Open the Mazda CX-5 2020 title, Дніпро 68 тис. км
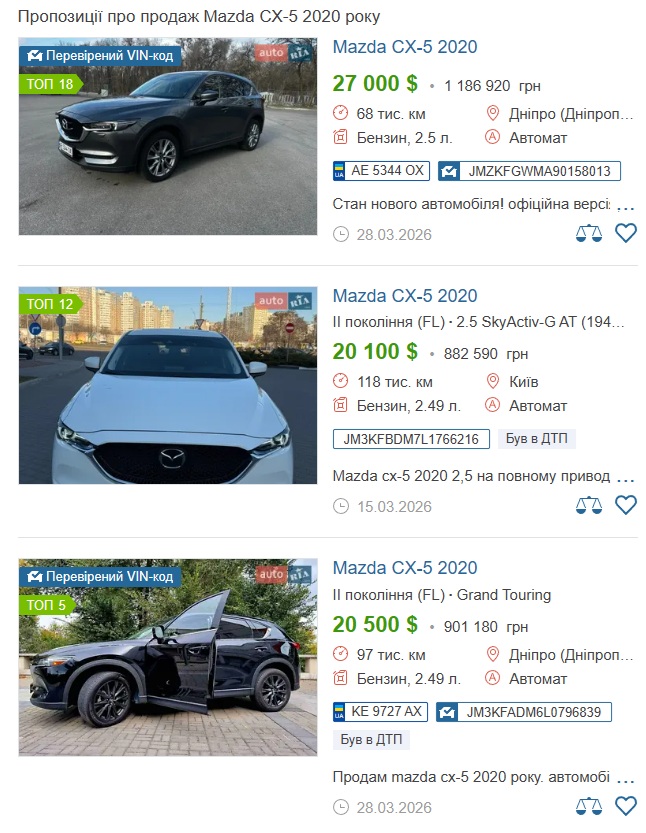 pyautogui.click(x=404, y=47)
